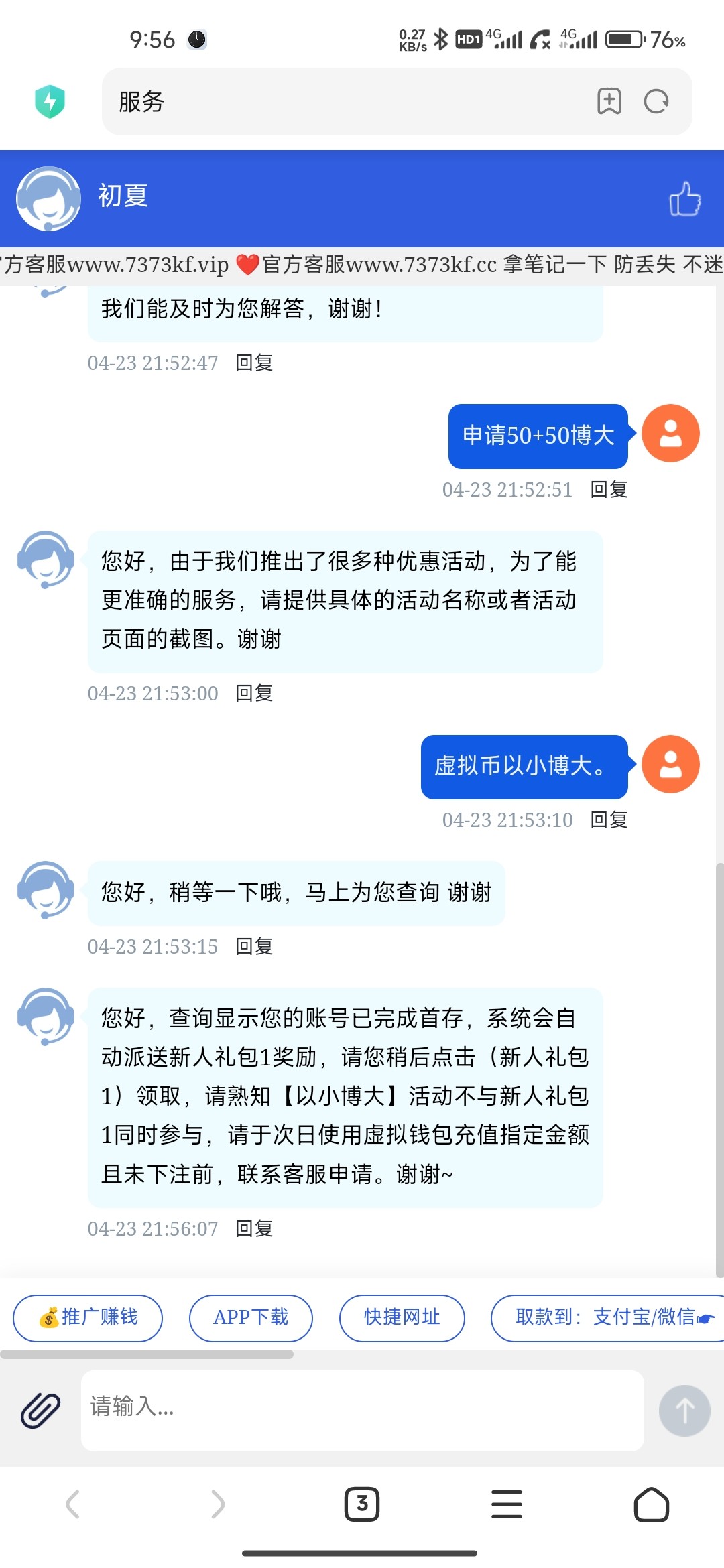
Task: Reply to the 申请50+50博大 message
Action: 609,490
